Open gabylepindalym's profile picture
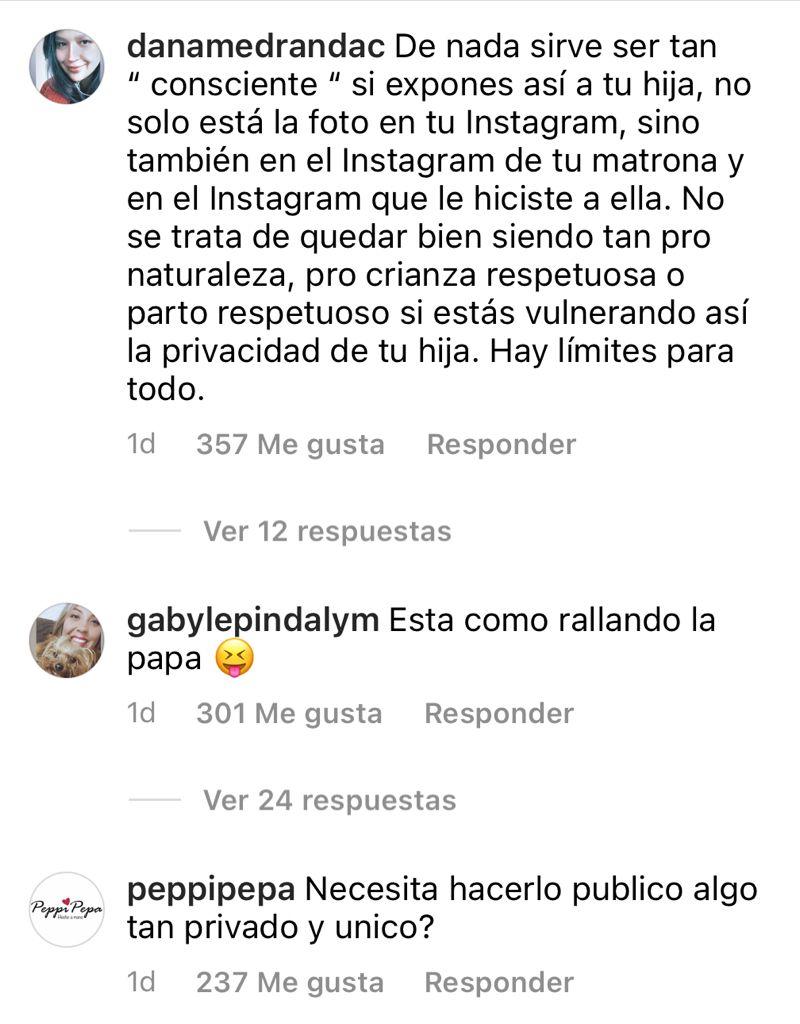This screenshot has height=1024, width=800. click(66, 640)
